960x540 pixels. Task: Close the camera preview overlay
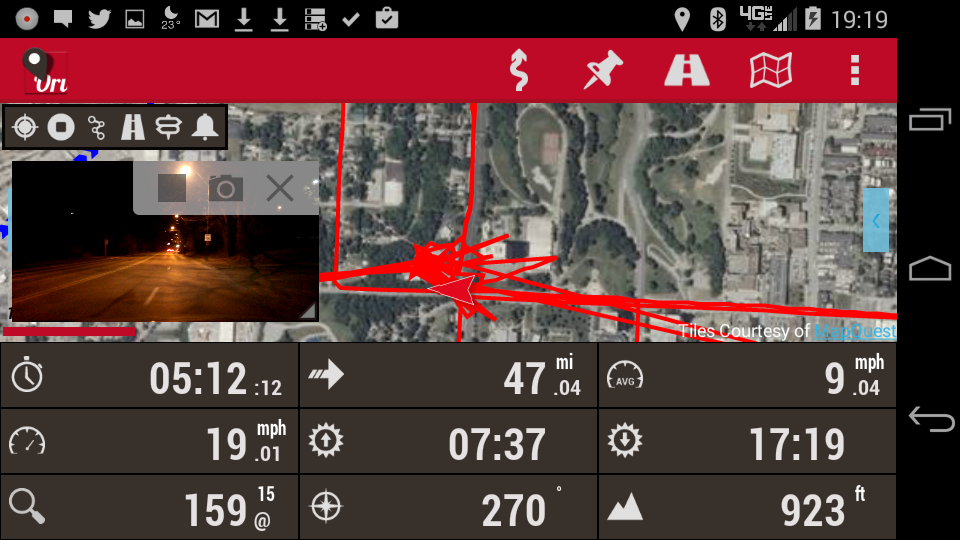[280, 188]
